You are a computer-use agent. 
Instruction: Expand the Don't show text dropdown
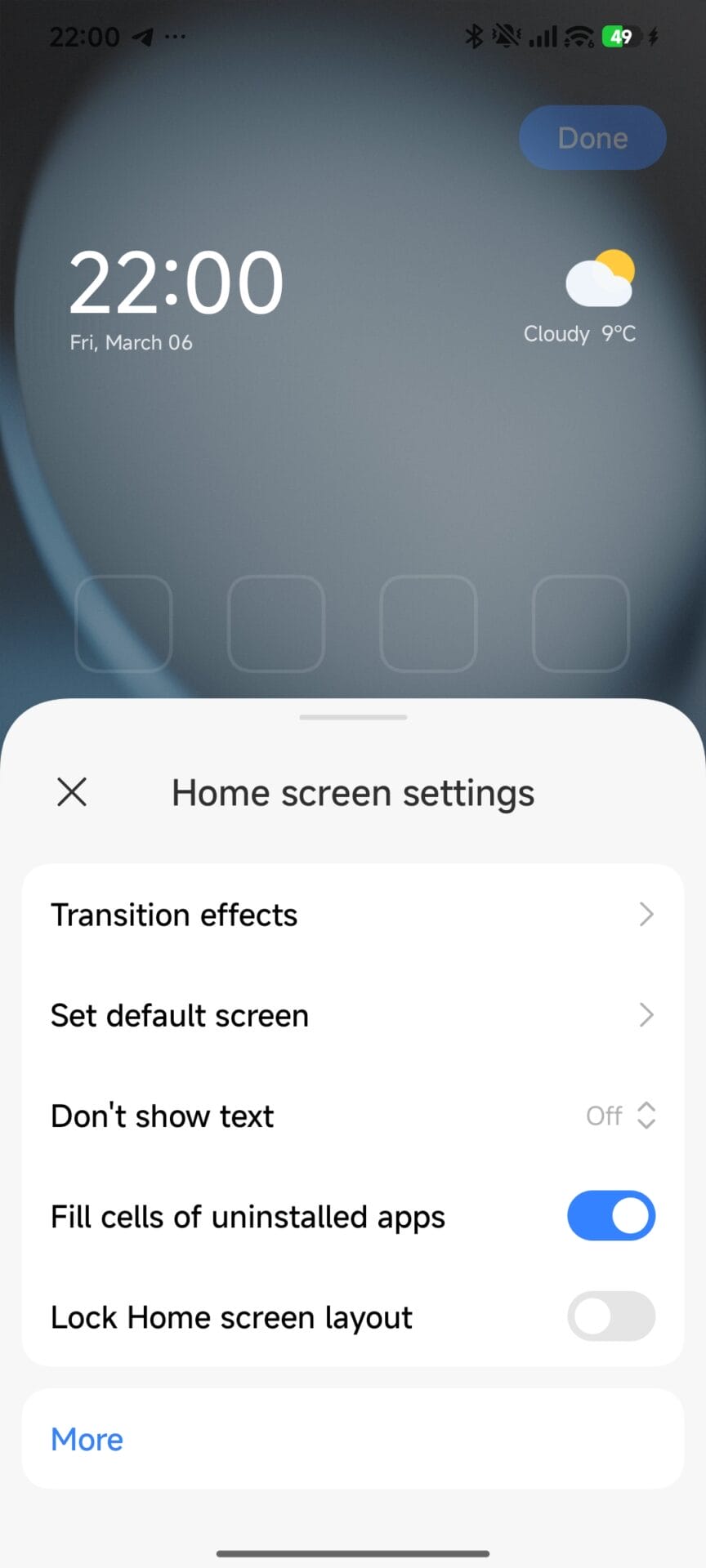(x=621, y=1116)
